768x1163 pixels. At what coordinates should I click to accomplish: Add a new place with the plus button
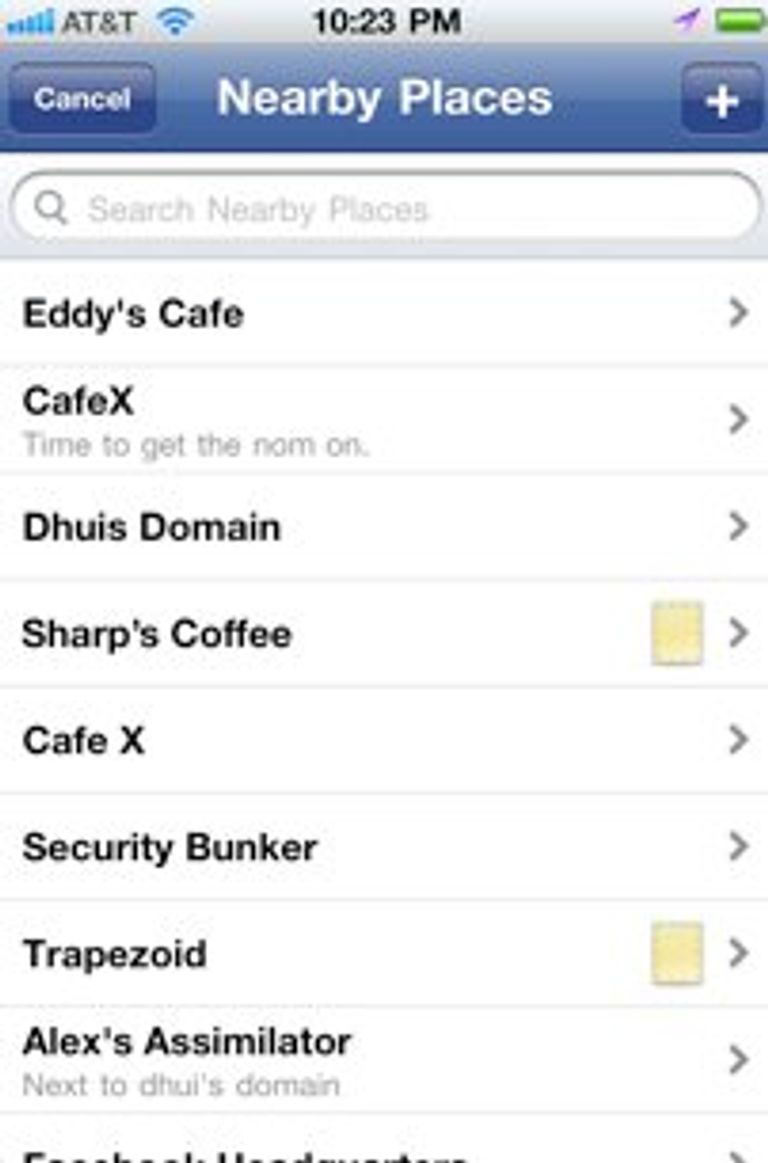(x=722, y=99)
